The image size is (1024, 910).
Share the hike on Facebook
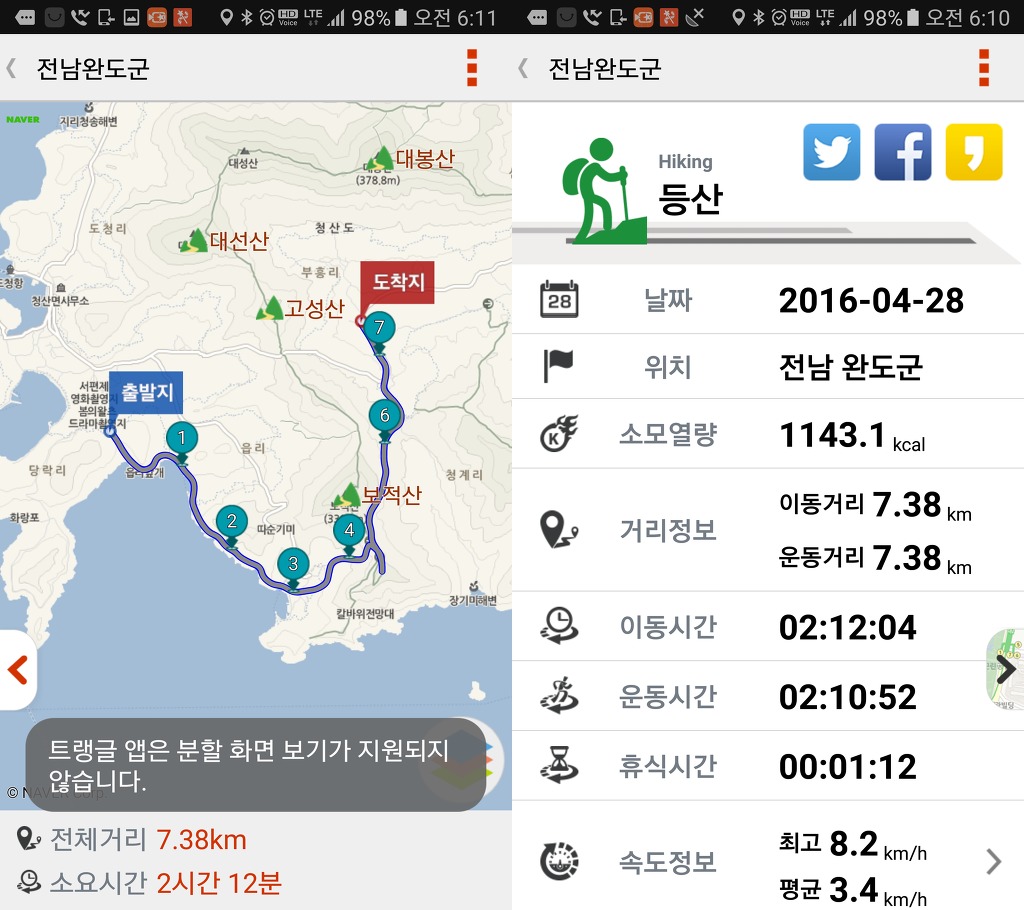tap(902, 152)
